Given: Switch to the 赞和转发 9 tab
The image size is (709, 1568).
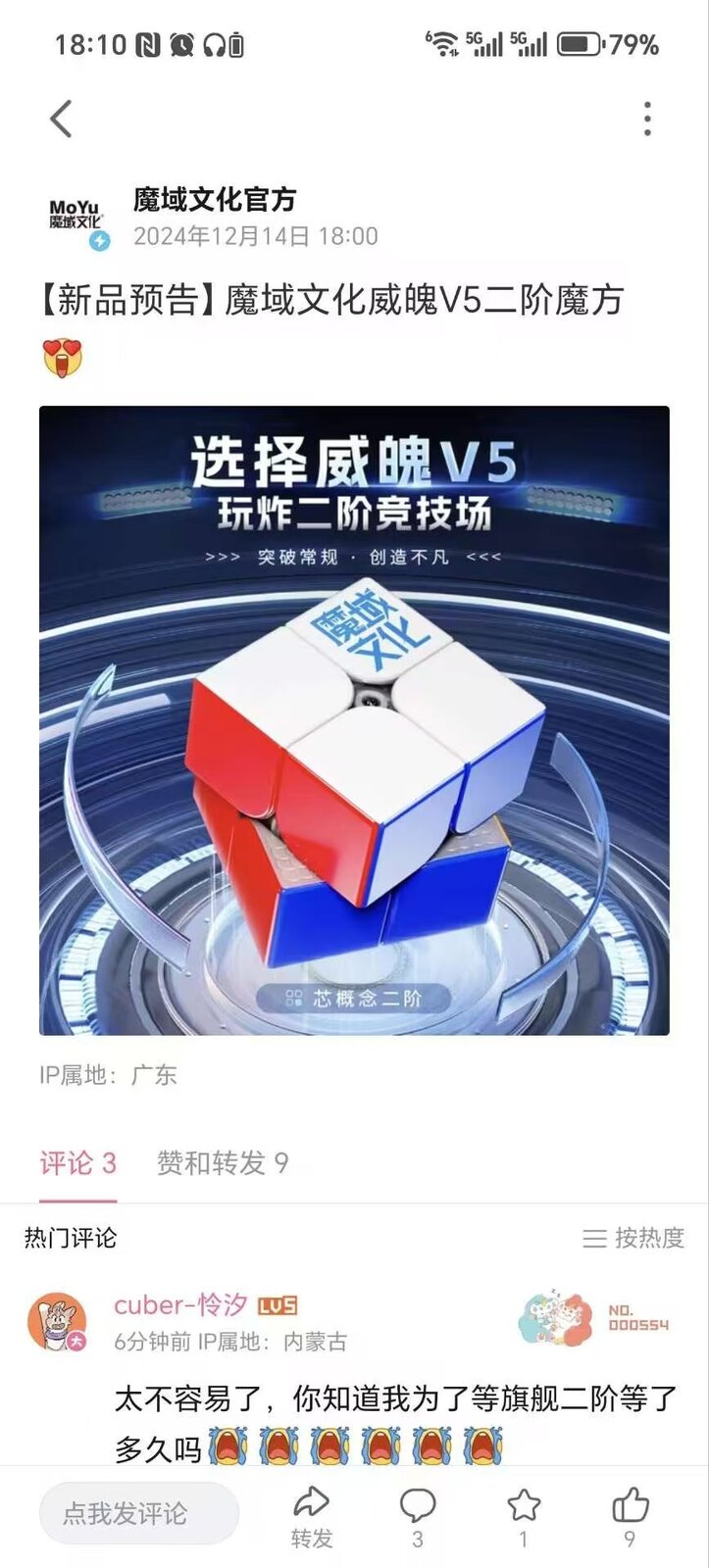Looking at the screenshot, I should [x=223, y=1163].
